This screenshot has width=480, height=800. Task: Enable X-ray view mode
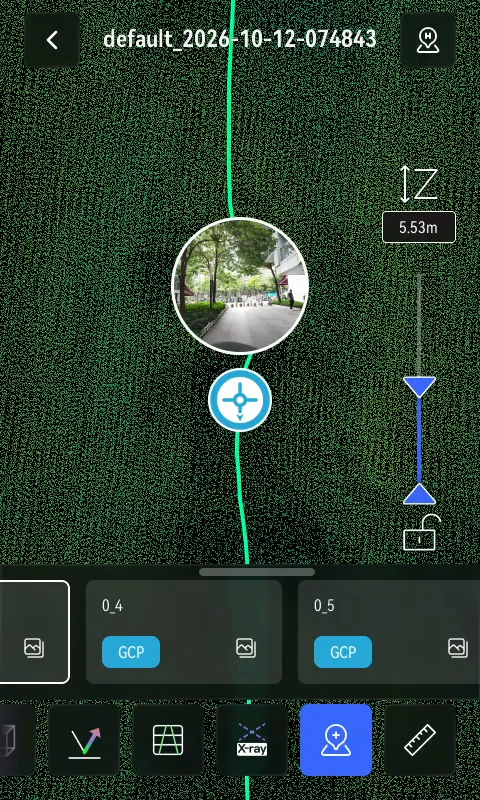[252, 740]
